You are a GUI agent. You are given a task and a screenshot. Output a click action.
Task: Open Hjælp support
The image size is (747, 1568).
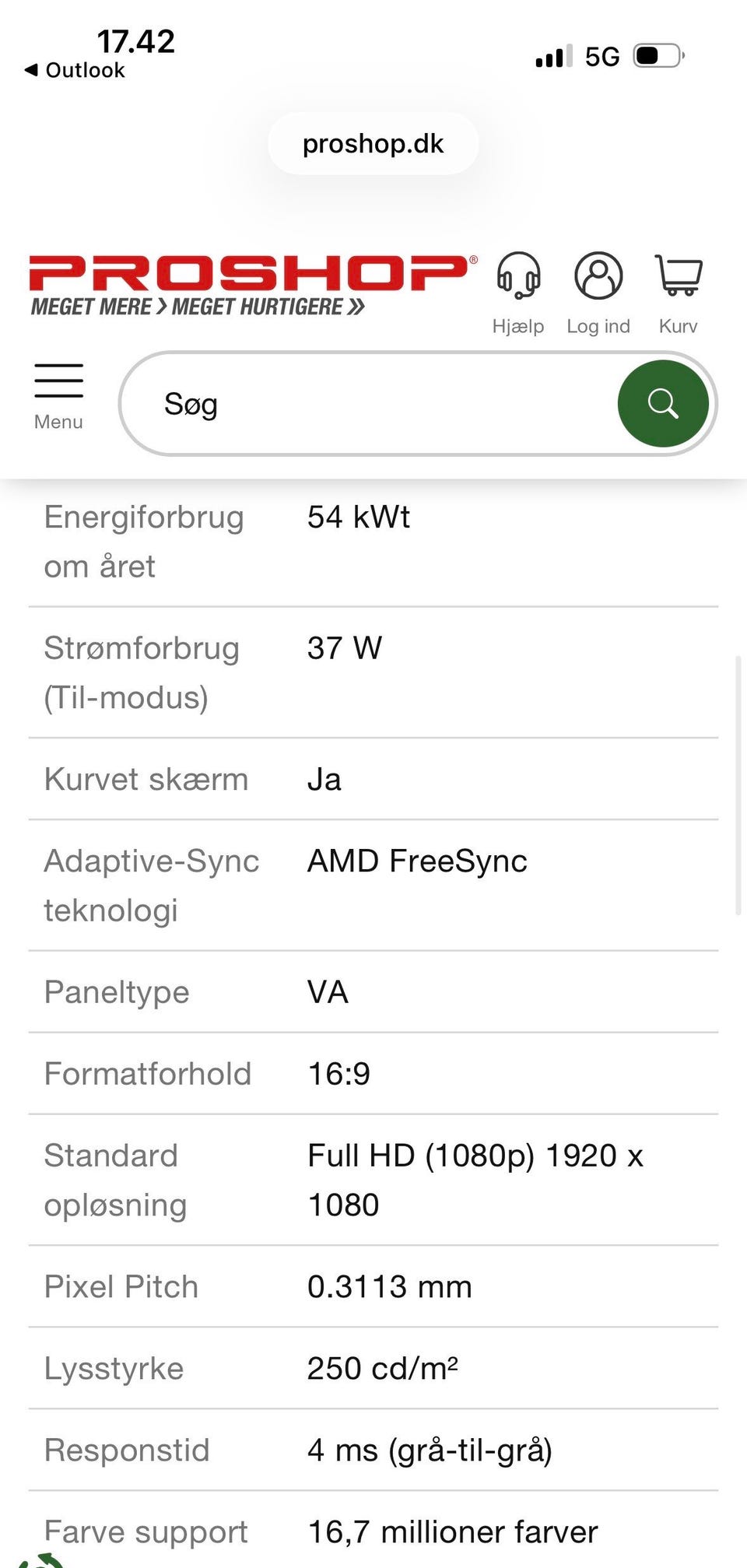pyautogui.click(x=518, y=293)
